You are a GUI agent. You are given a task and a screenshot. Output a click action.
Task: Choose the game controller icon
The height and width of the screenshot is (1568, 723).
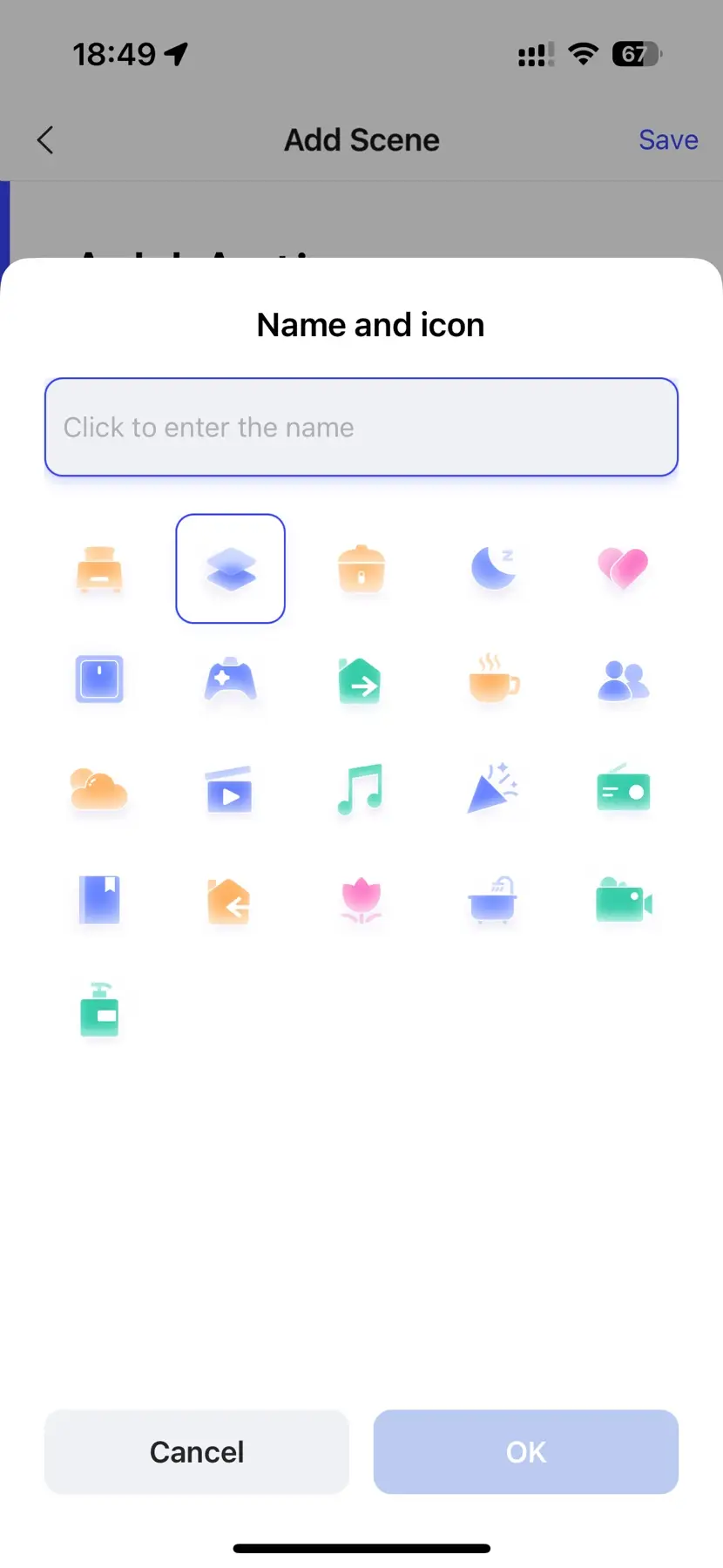(x=230, y=680)
